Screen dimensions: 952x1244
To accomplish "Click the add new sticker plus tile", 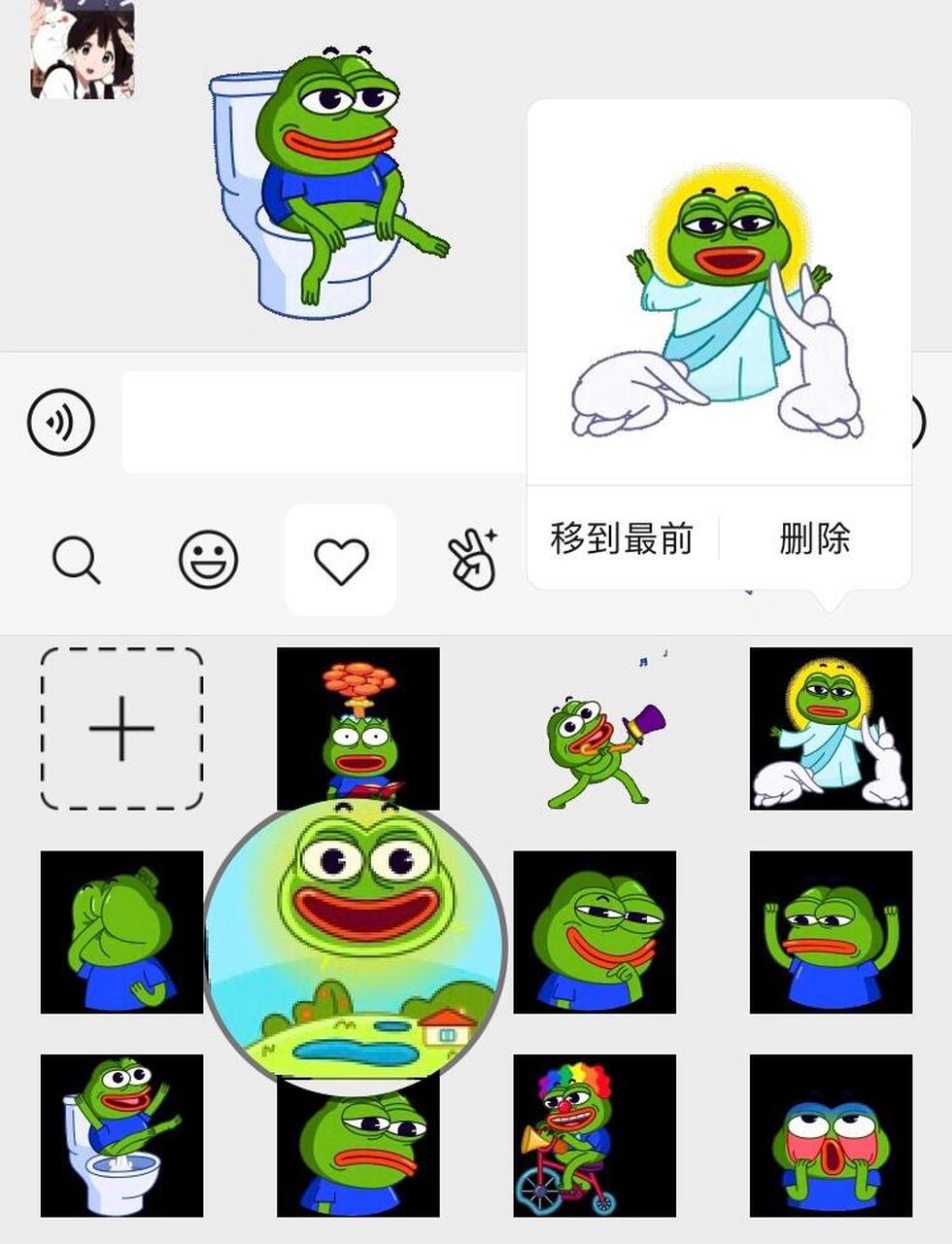I will pyautogui.click(x=120, y=728).
